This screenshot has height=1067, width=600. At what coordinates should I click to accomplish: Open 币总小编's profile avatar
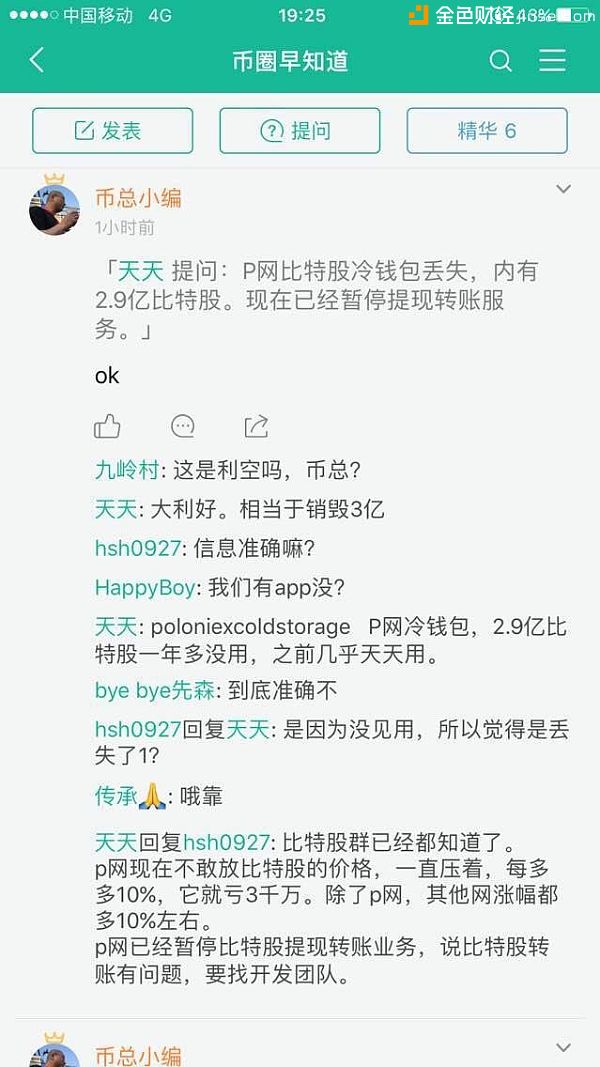[54, 208]
